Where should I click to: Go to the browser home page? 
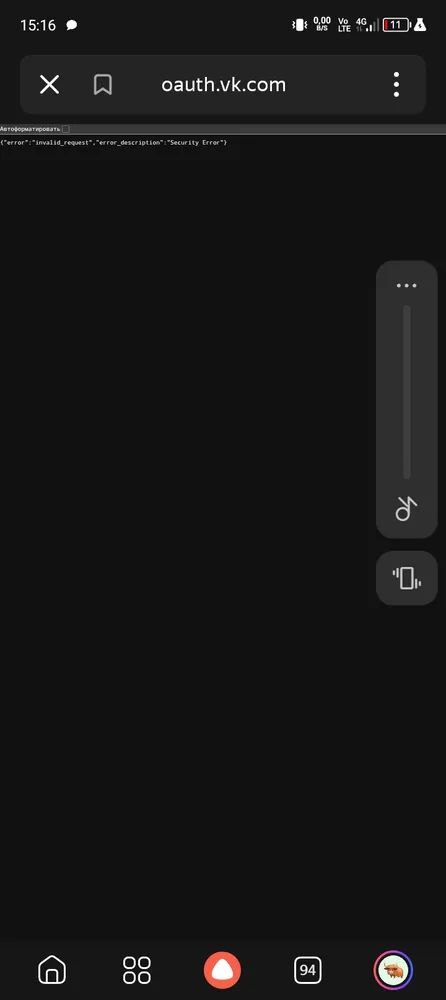(52, 970)
